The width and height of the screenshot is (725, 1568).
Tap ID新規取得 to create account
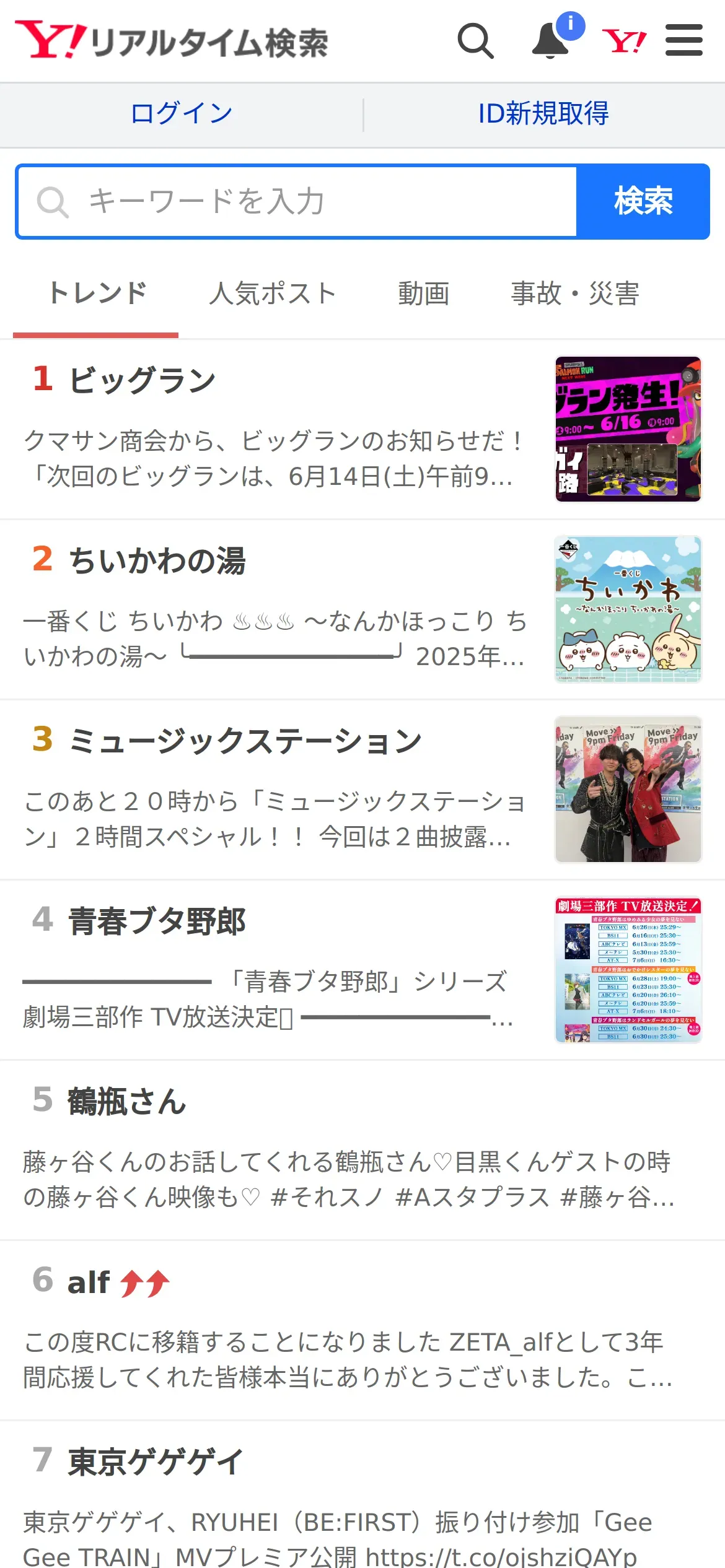click(x=543, y=114)
